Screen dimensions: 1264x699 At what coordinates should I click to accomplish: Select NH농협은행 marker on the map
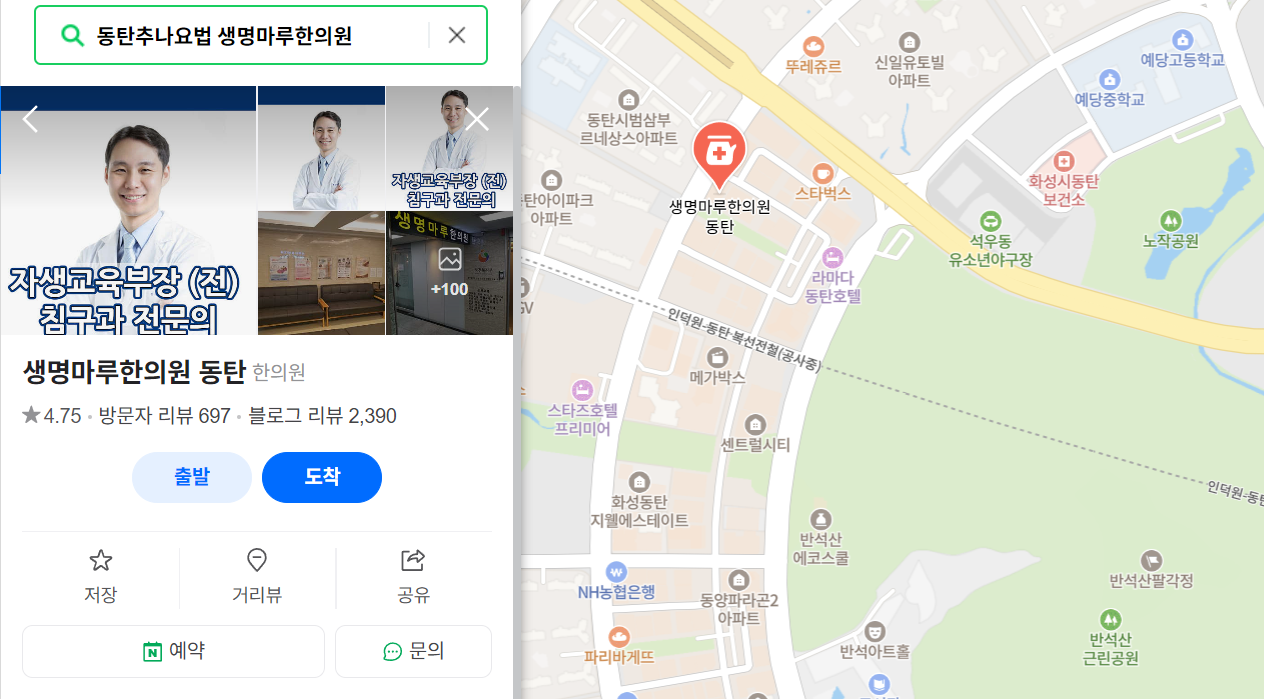[616, 572]
